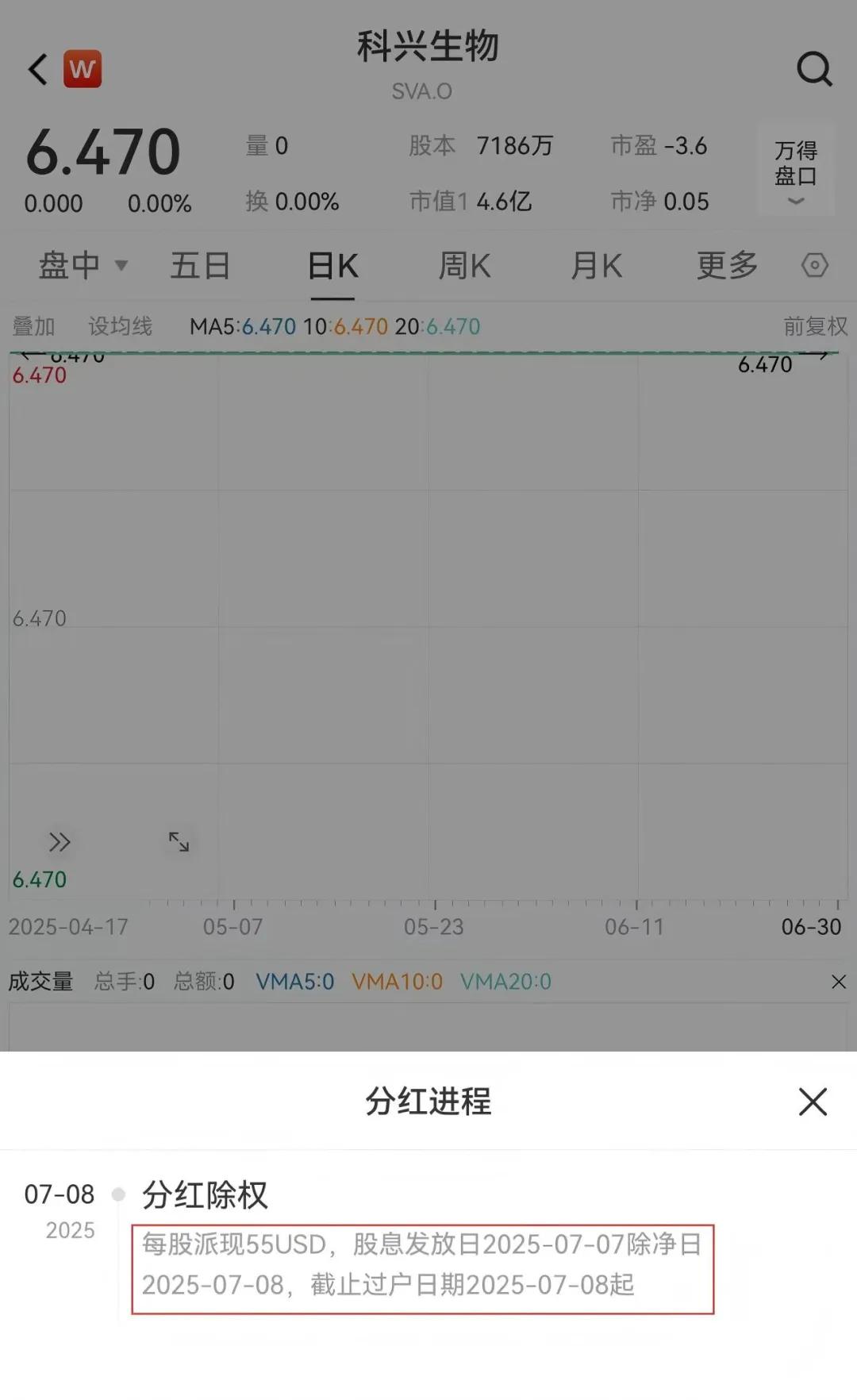
Task: Close the 成交量 volume panel
Action: [x=838, y=982]
